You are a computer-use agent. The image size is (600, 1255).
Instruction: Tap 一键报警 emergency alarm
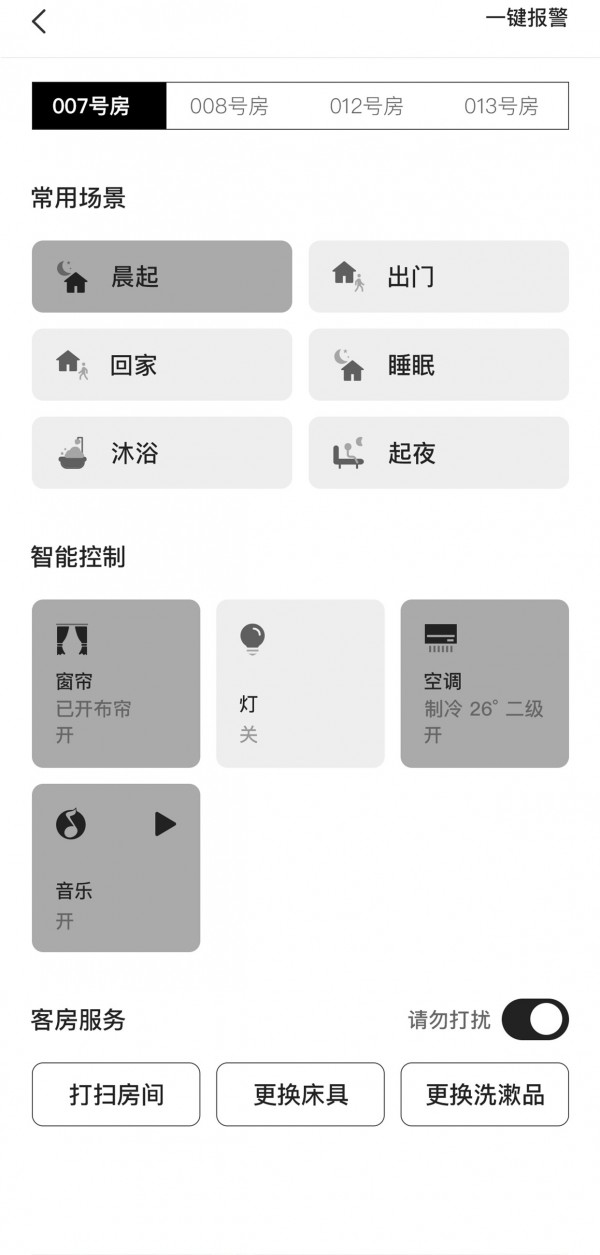point(526,19)
